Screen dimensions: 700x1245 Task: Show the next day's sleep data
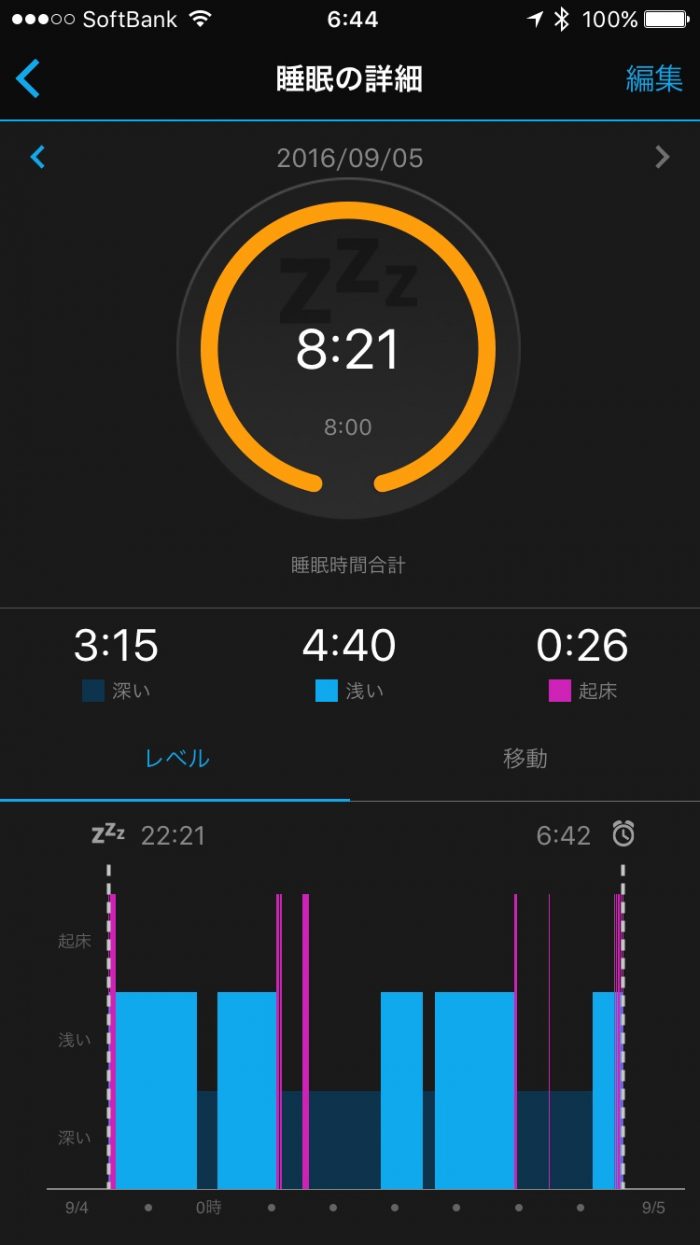(x=661, y=157)
